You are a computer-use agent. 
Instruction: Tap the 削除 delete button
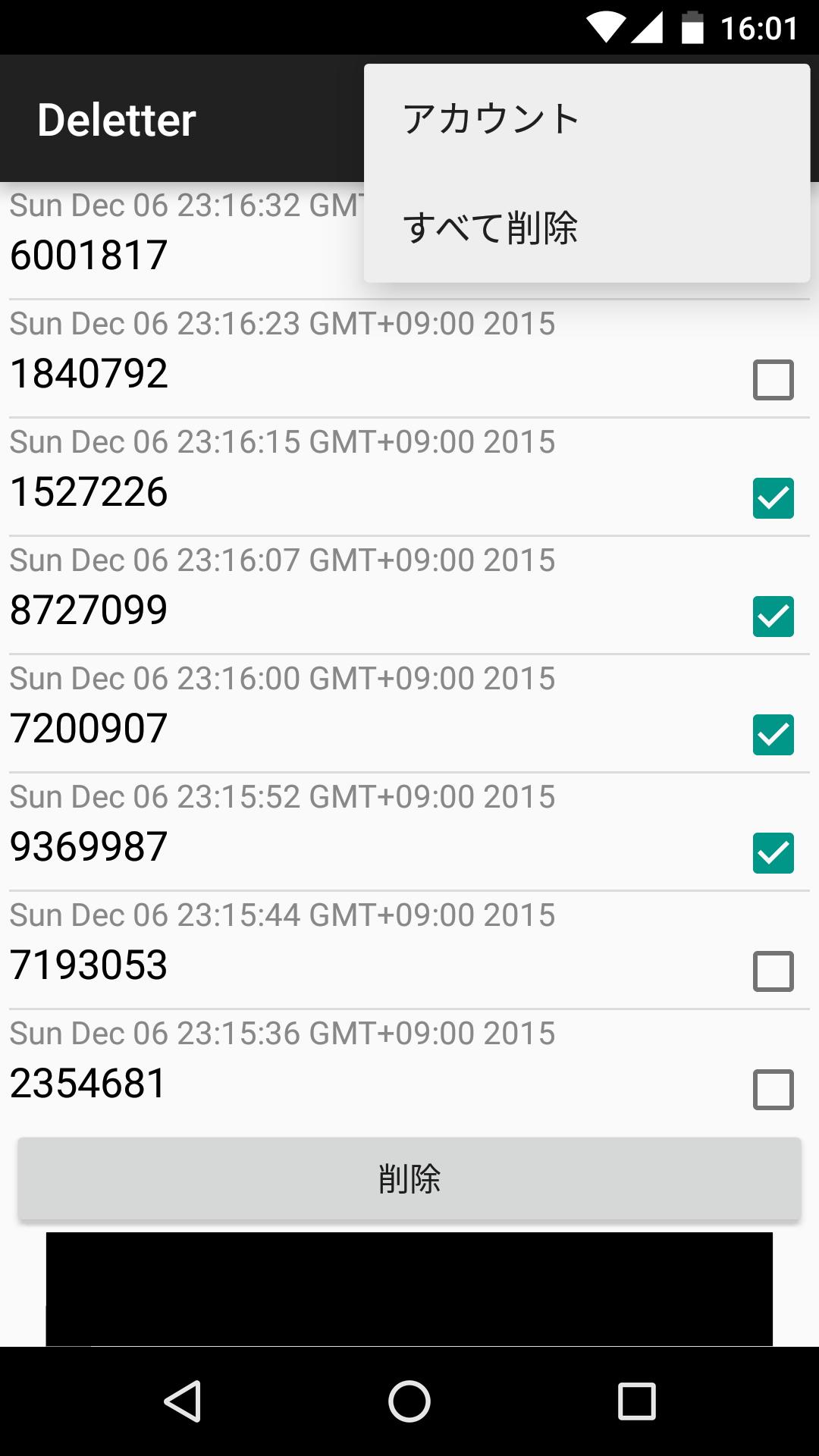409,1179
